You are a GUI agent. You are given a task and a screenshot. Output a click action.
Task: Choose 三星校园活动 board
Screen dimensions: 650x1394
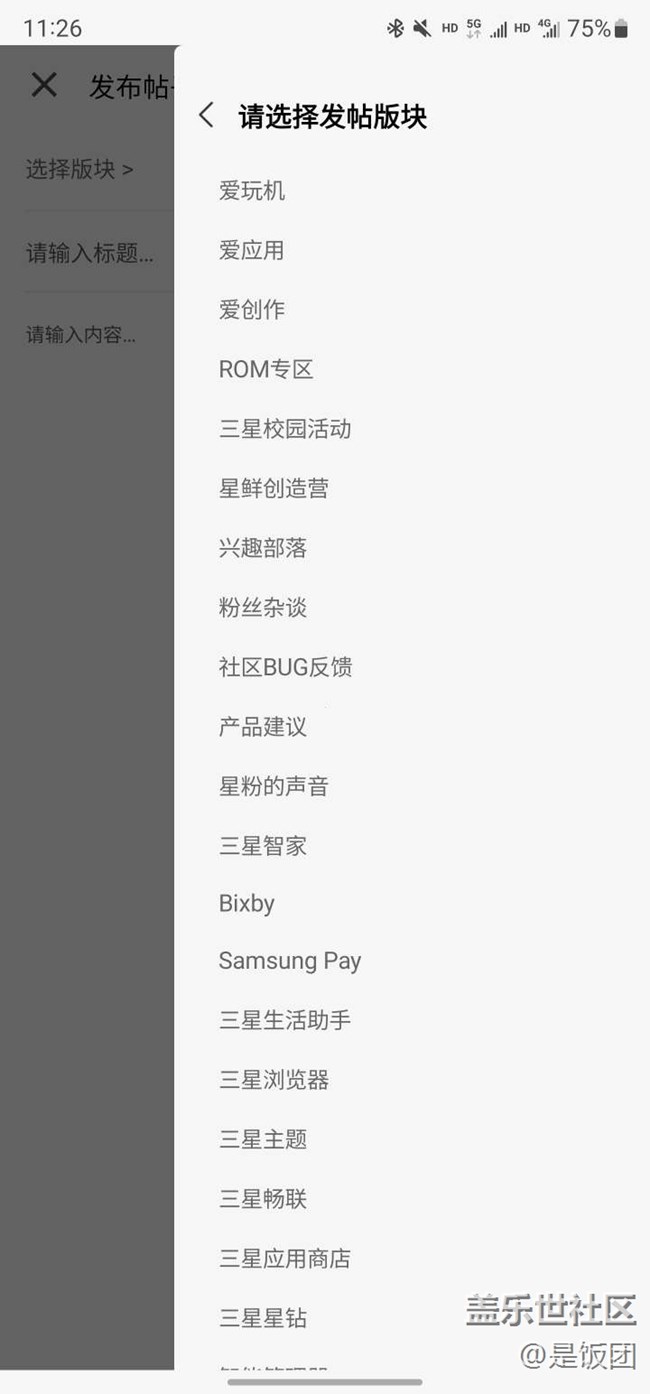tap(285, 429)
